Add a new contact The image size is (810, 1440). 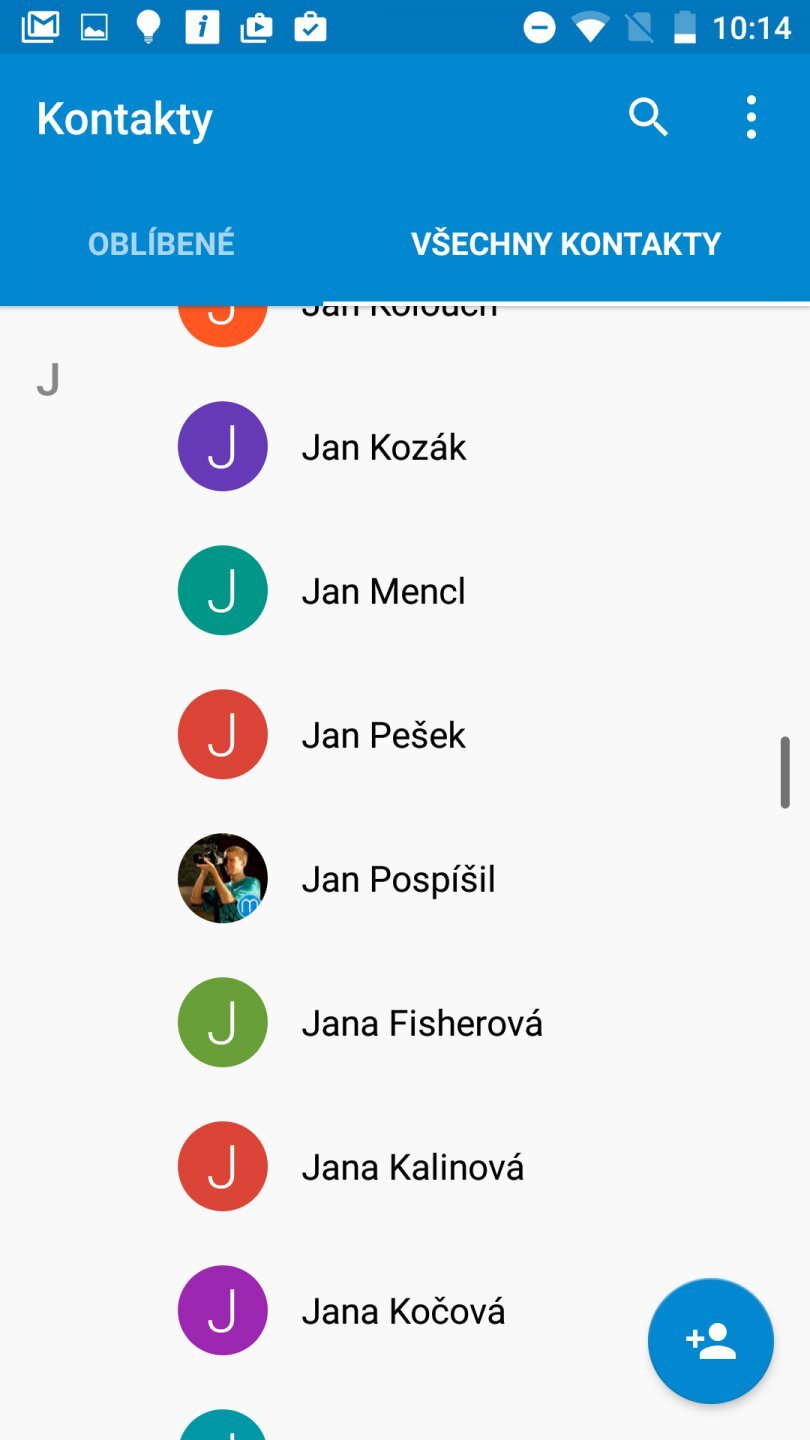[x=711, y=1341]
